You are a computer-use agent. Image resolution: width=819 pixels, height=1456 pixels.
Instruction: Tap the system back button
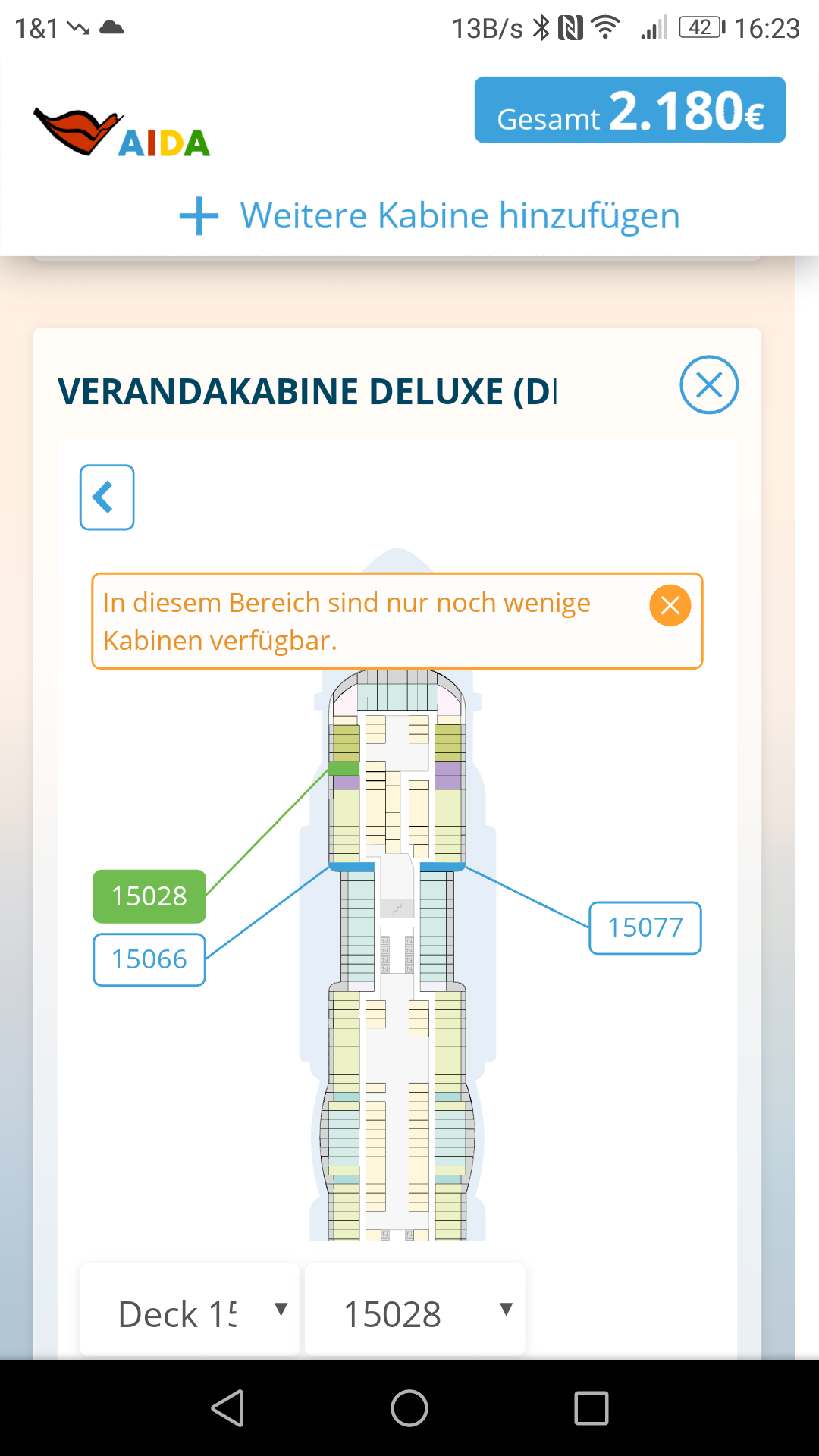pos(227,1408)
